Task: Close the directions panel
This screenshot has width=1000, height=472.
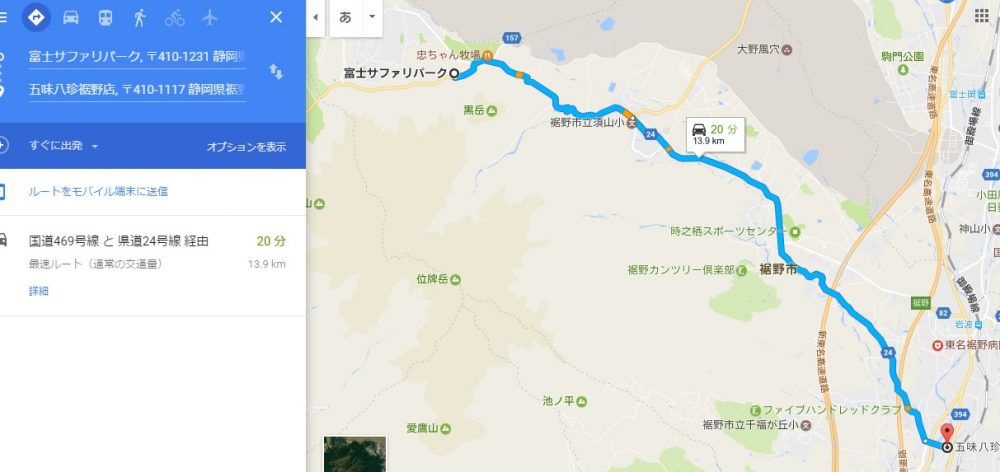Action: pyautogui.click(x=276, y=17)
